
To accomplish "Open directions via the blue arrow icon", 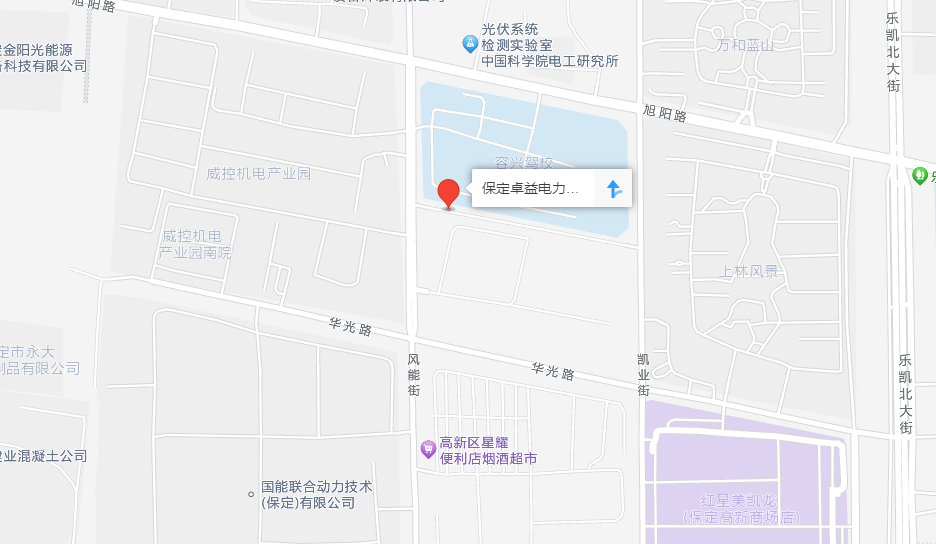I will coord(614,188).
